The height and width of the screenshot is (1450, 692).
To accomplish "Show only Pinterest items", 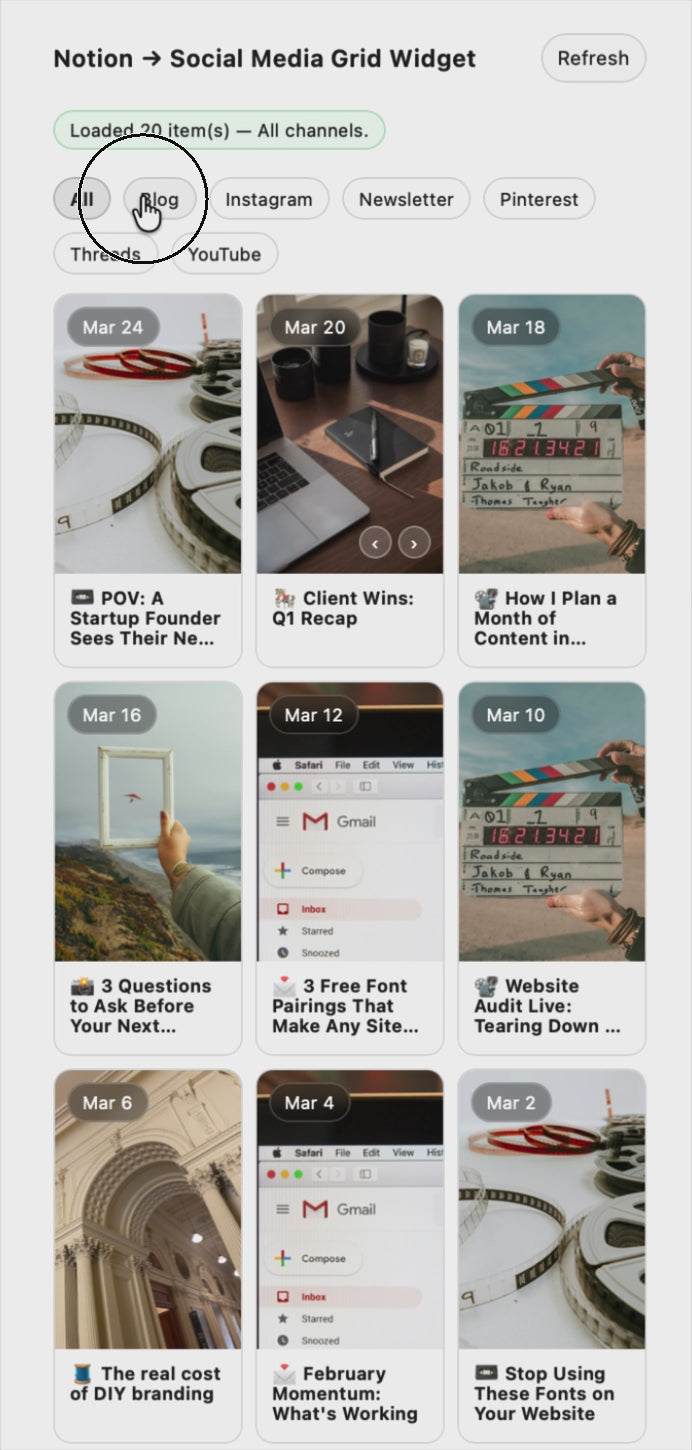I will pyautogui.click(x=539, y=199).
